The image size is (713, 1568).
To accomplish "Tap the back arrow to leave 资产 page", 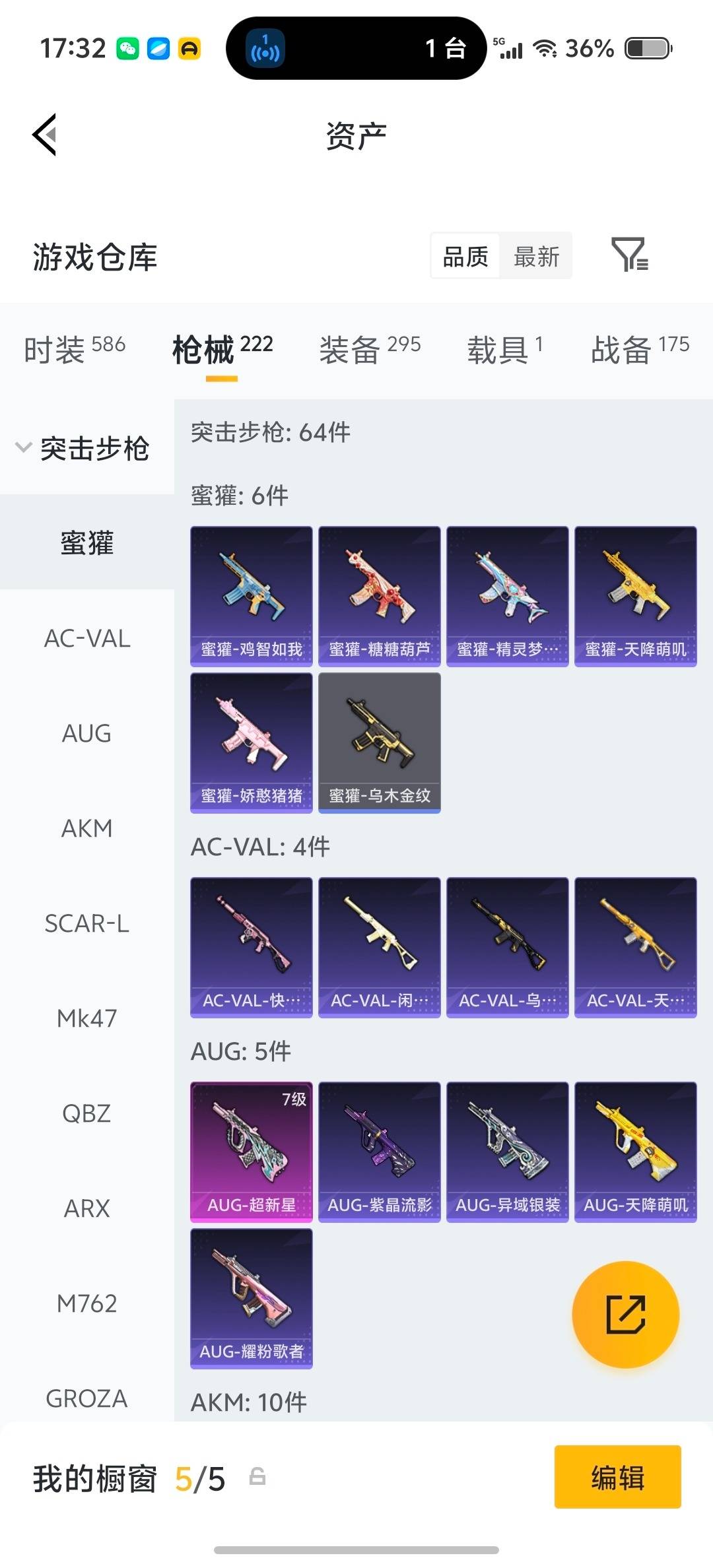I will (x=44, y=134).
